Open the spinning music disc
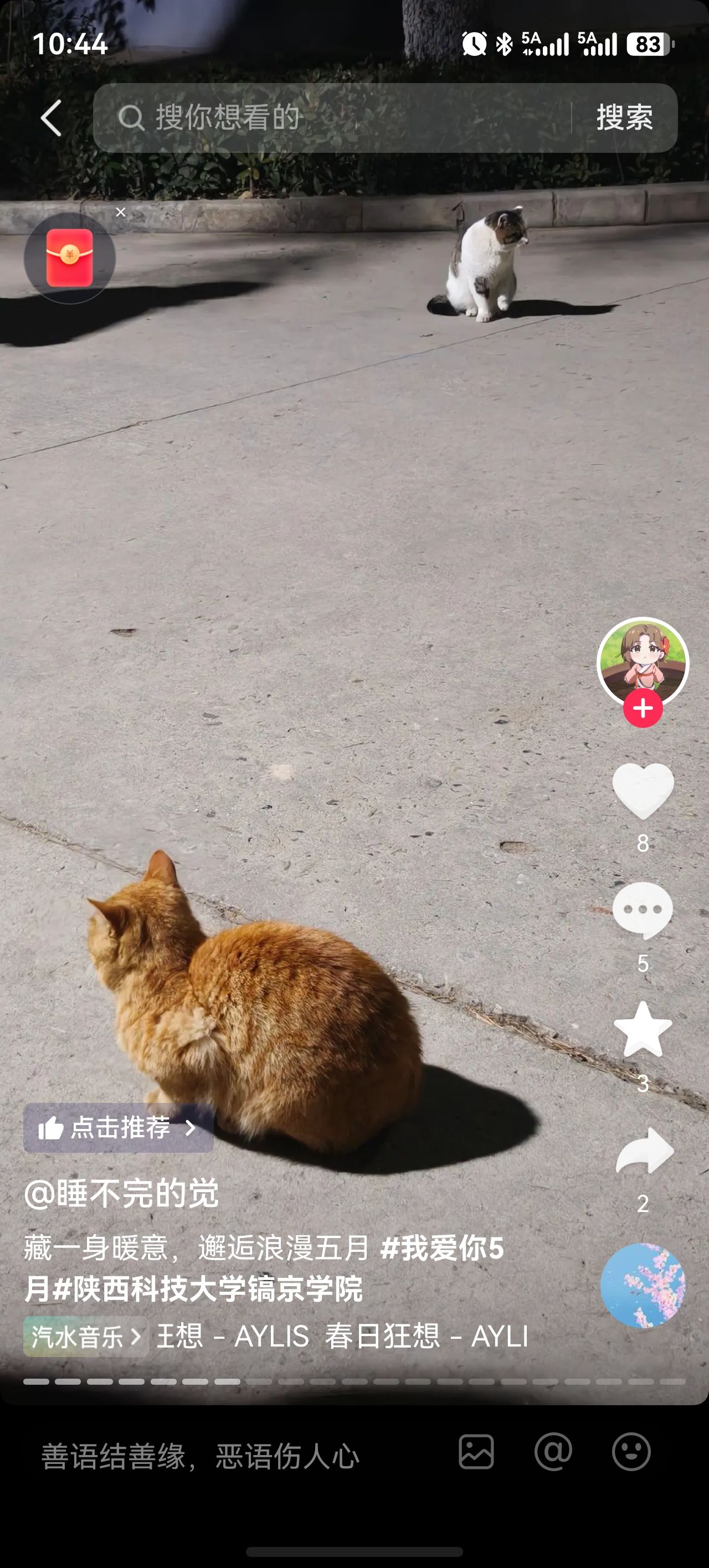This screenshot has width=709, height=1568. pyautogui.click(x=643, y=1286)
